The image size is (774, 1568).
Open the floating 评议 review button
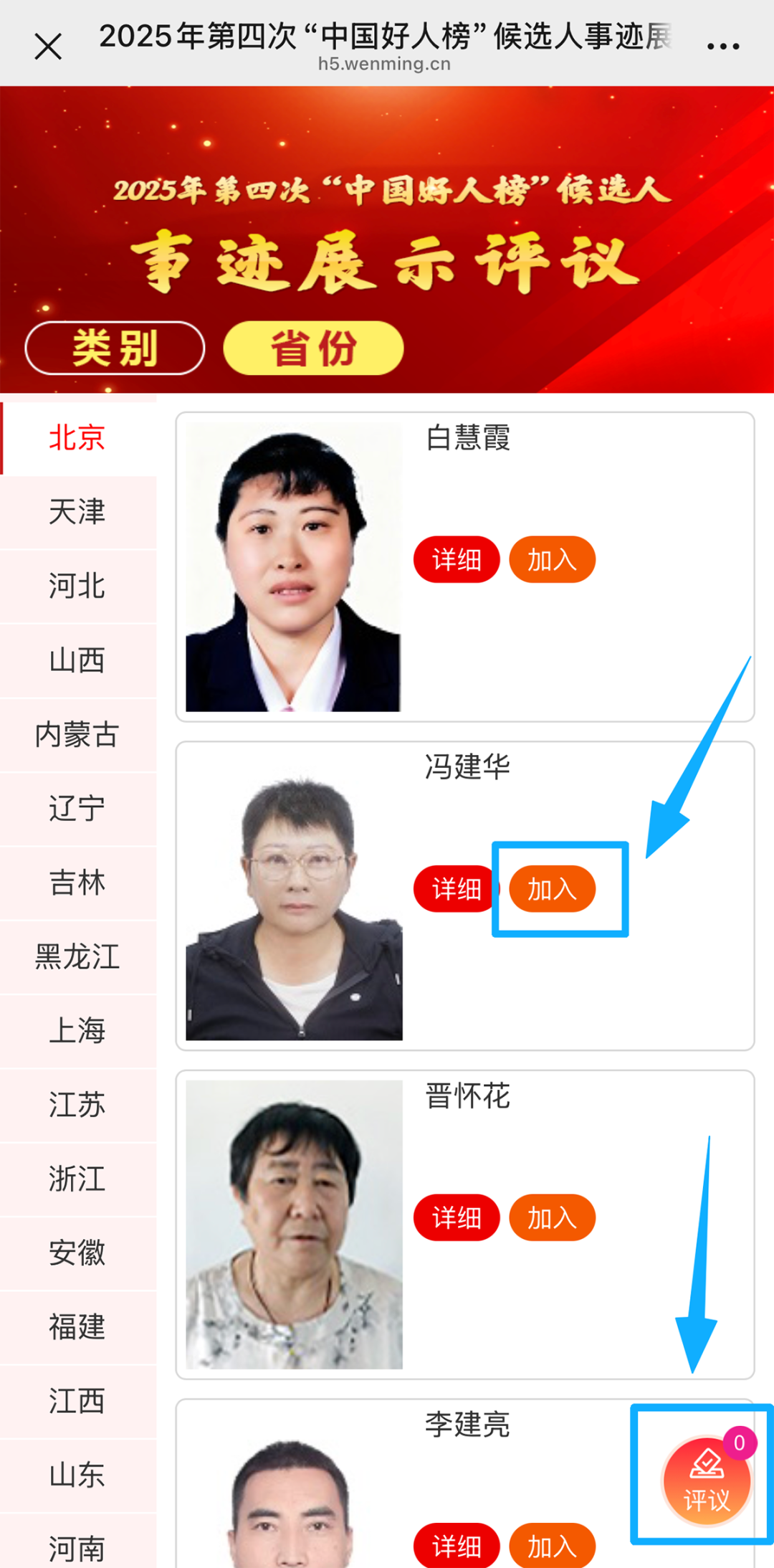click(x=706, y=1481)
